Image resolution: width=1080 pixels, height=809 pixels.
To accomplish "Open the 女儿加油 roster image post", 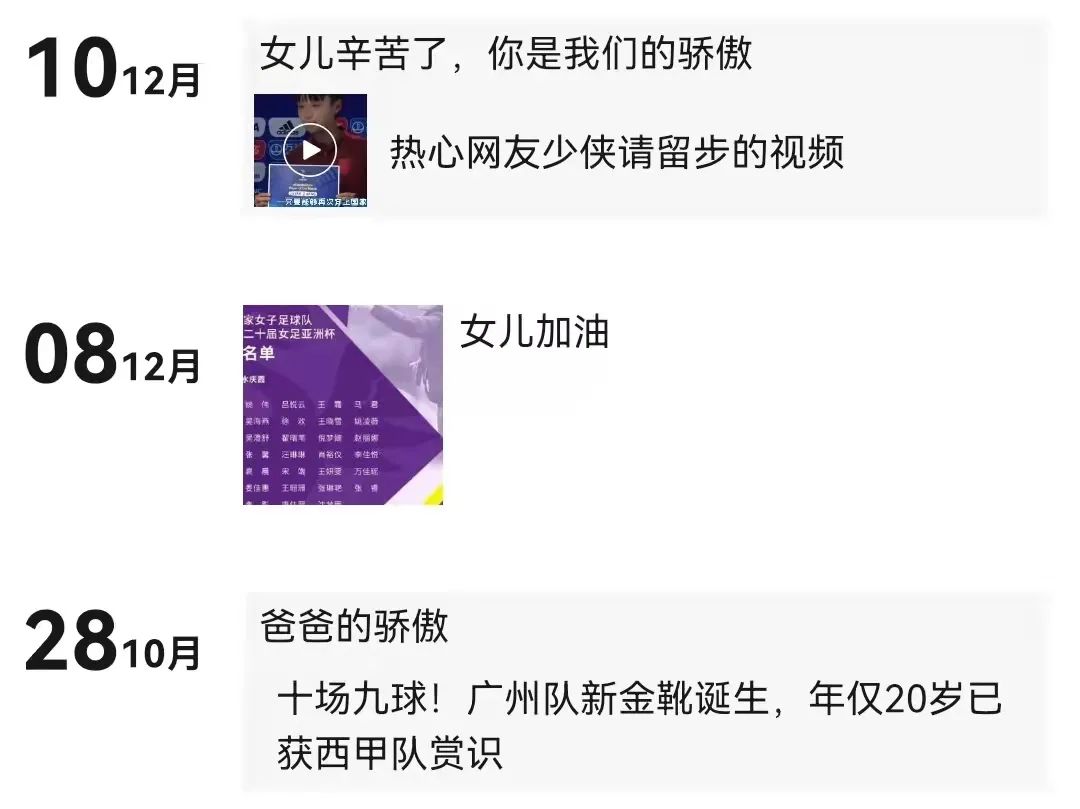I will coord(342,405).
